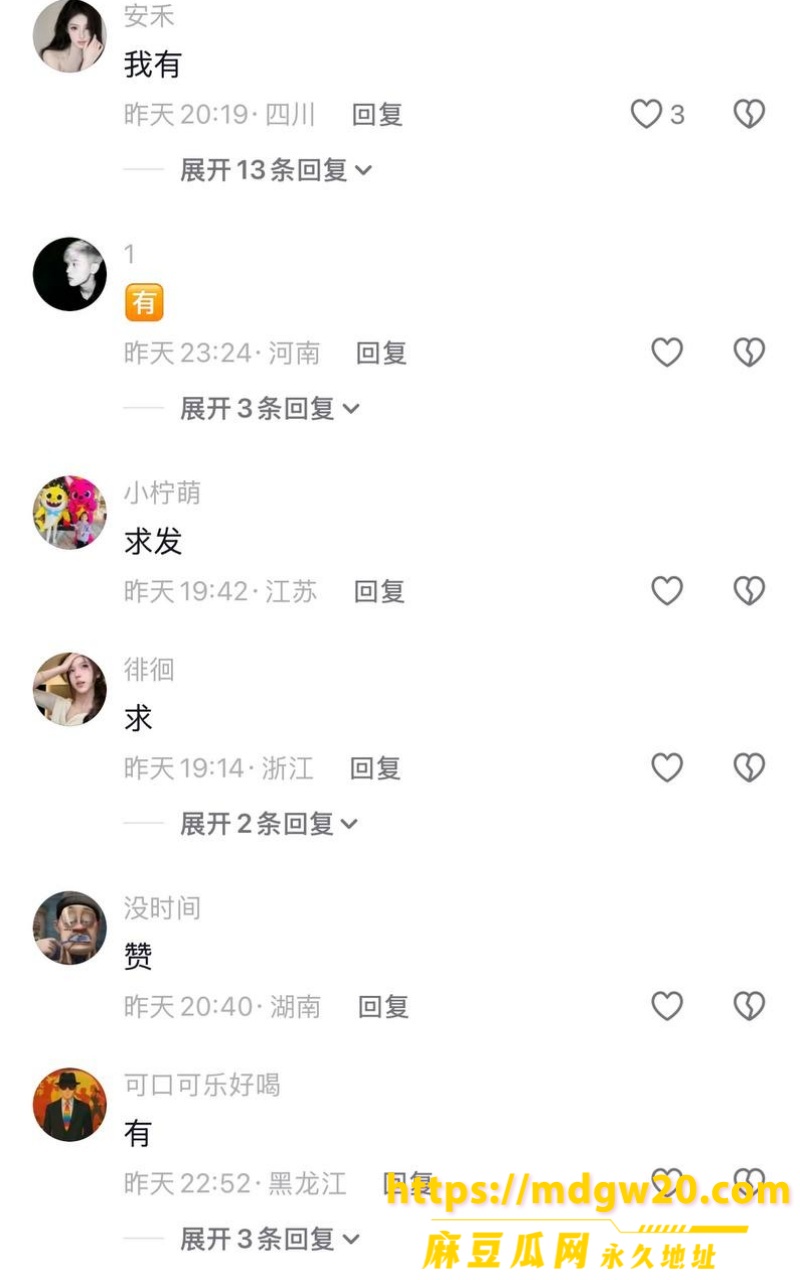The image size is (800, 1280).
Task: Expand the 3 replies under Henan comment
Action: click(270, 408)
